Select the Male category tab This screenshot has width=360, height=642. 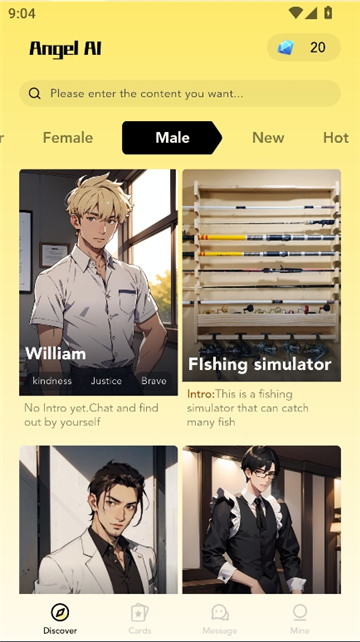[x=172, y=138]
